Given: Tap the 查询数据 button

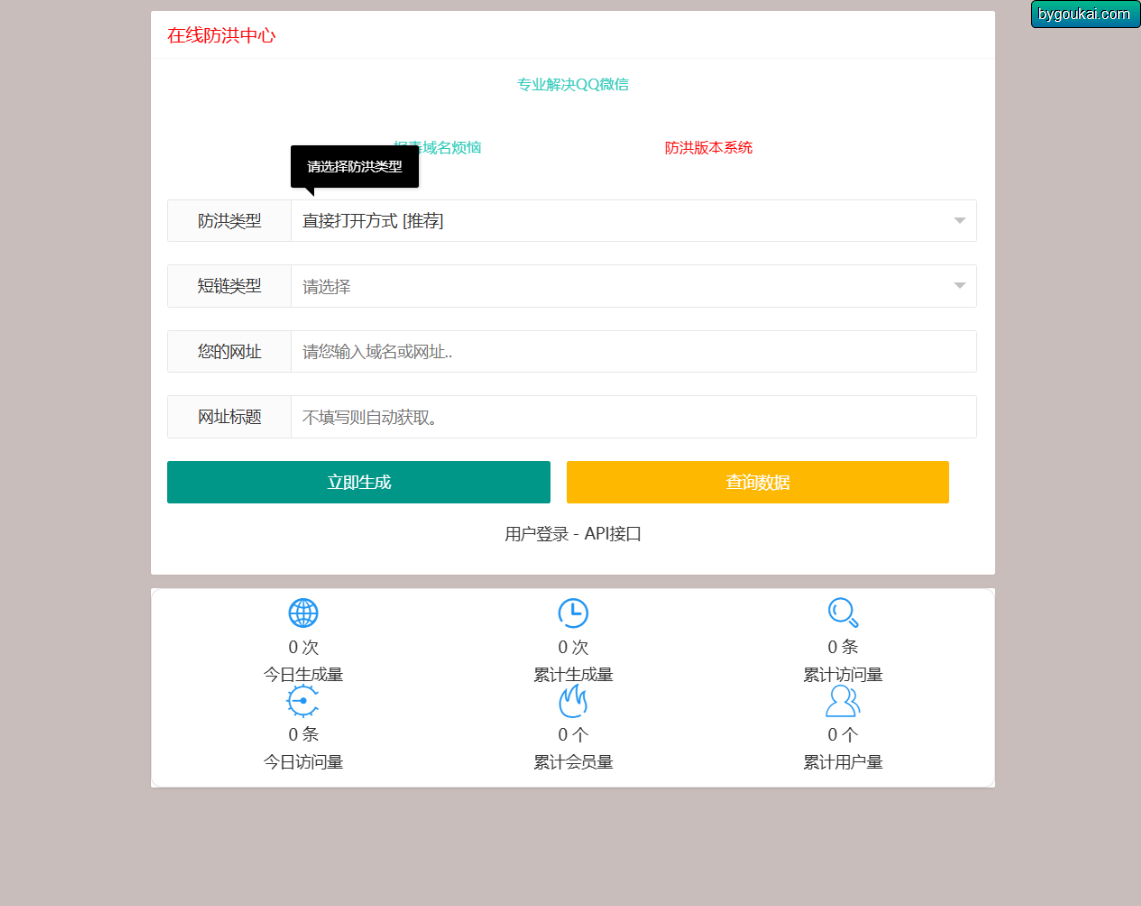Looking at the screenshot, I should pyautogui.click(x=757, y=482).
